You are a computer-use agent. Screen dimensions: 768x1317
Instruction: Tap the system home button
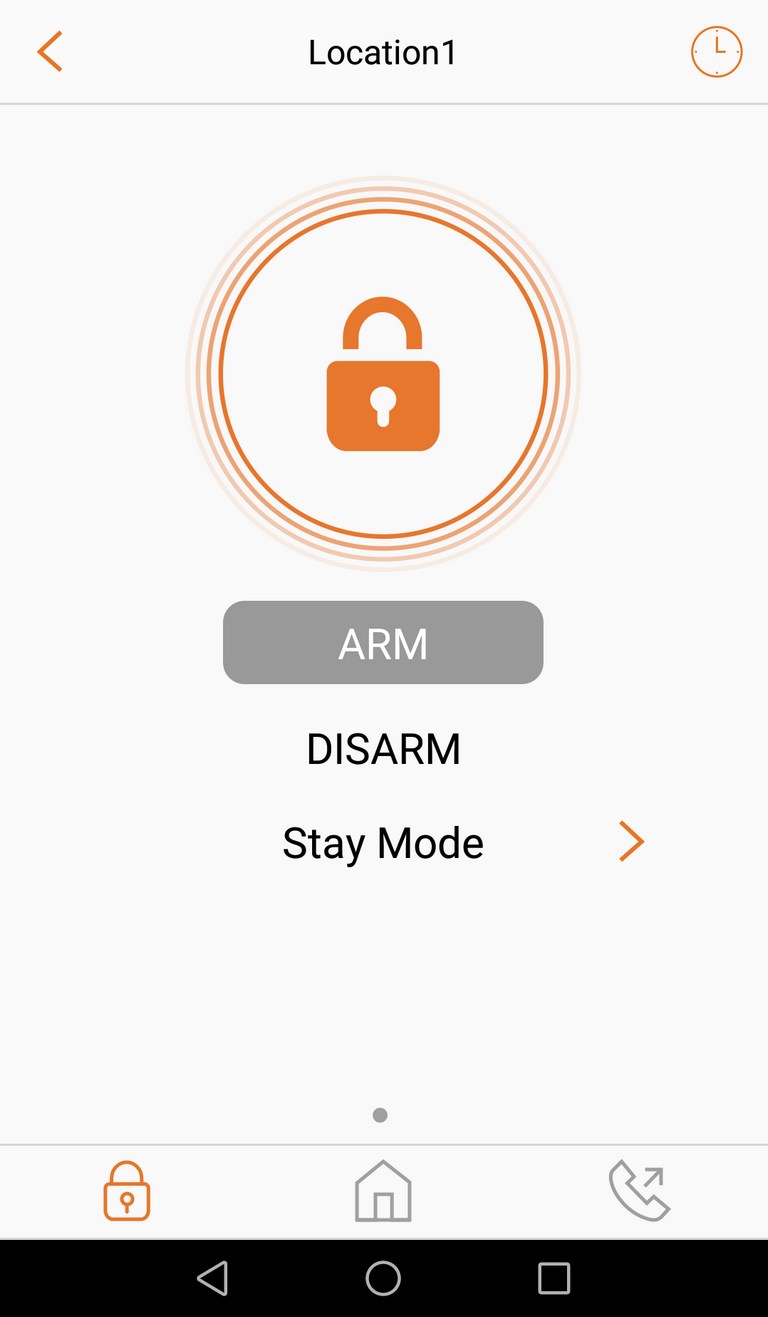tap(383, 1278)
